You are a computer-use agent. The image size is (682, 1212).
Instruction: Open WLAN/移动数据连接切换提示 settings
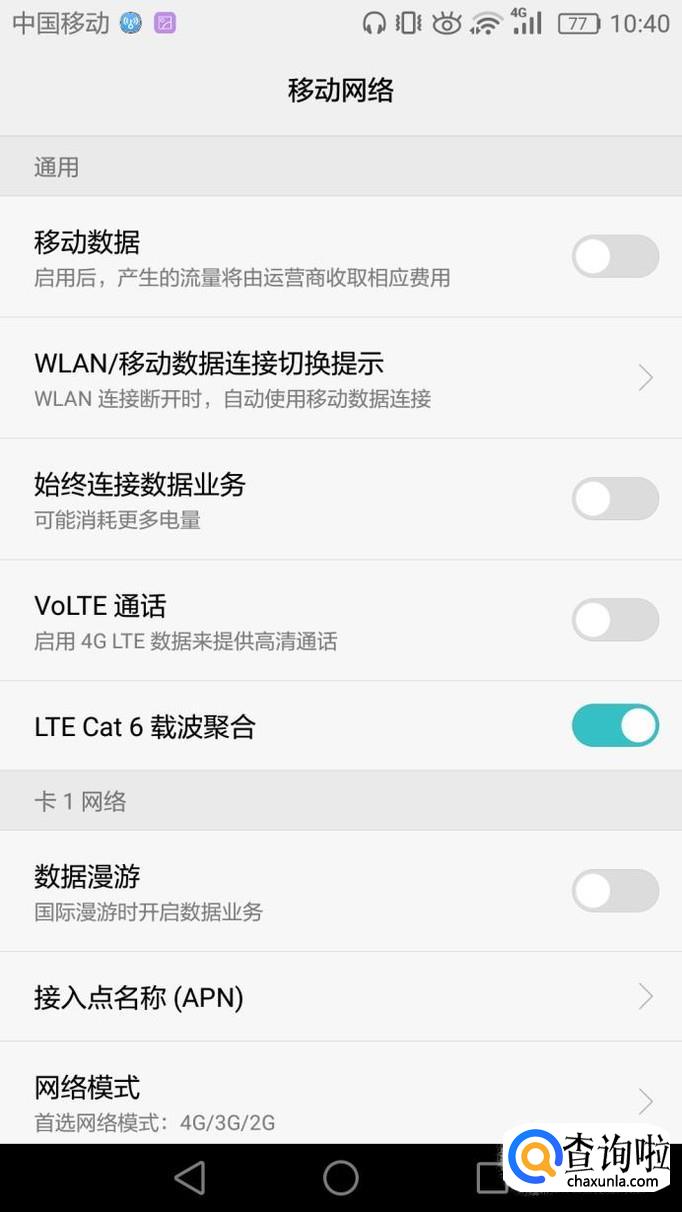click(x=340, y=378)
